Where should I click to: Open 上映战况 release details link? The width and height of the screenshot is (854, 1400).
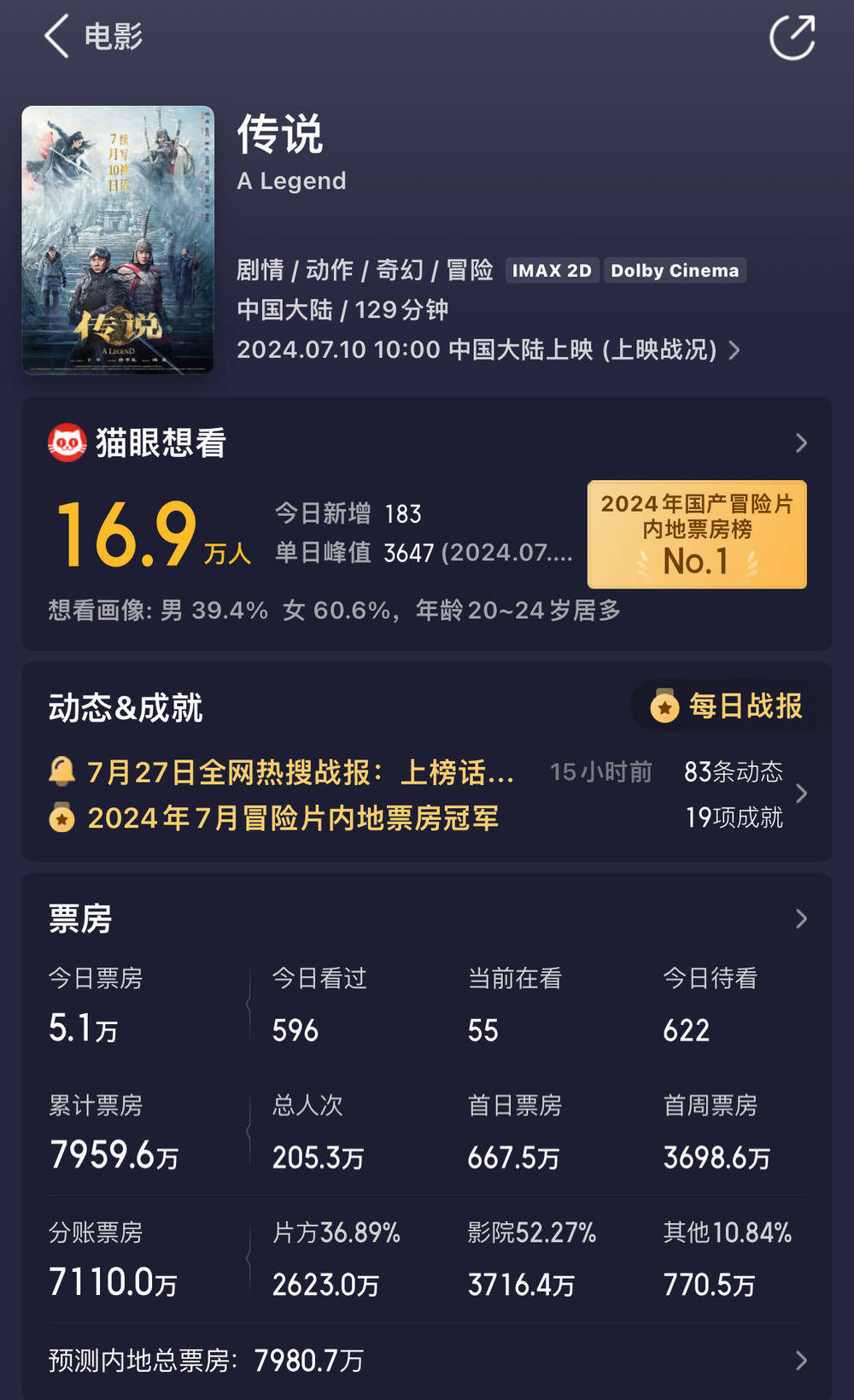671,350
